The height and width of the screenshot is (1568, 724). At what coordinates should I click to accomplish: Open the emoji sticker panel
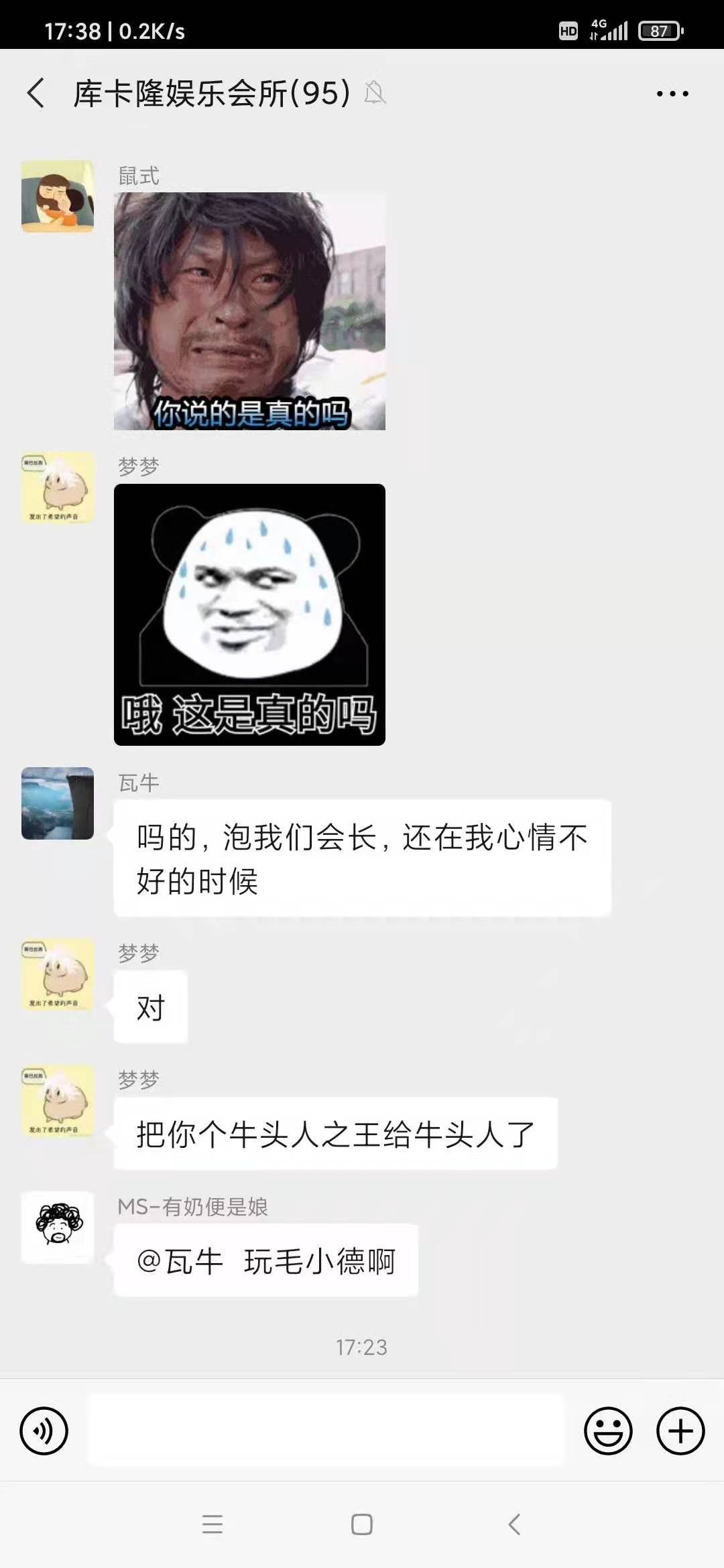(608, 1431)
